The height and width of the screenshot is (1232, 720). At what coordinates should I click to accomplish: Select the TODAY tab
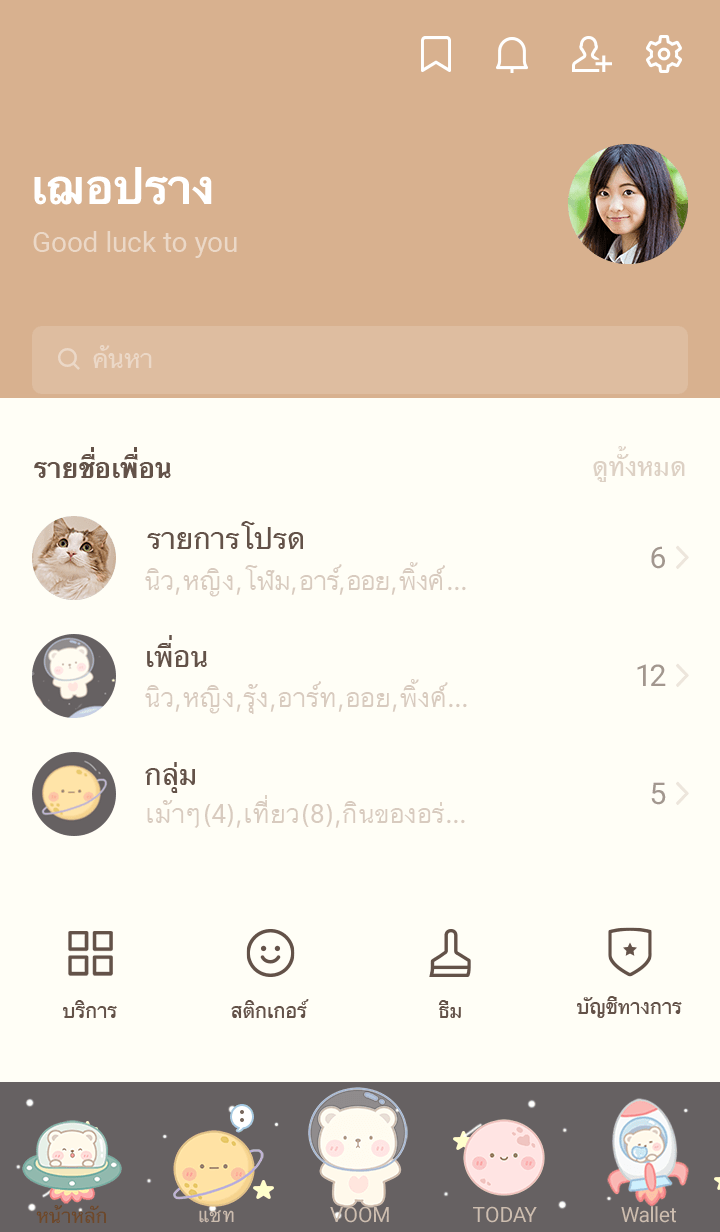click(x=504, y=1170)
